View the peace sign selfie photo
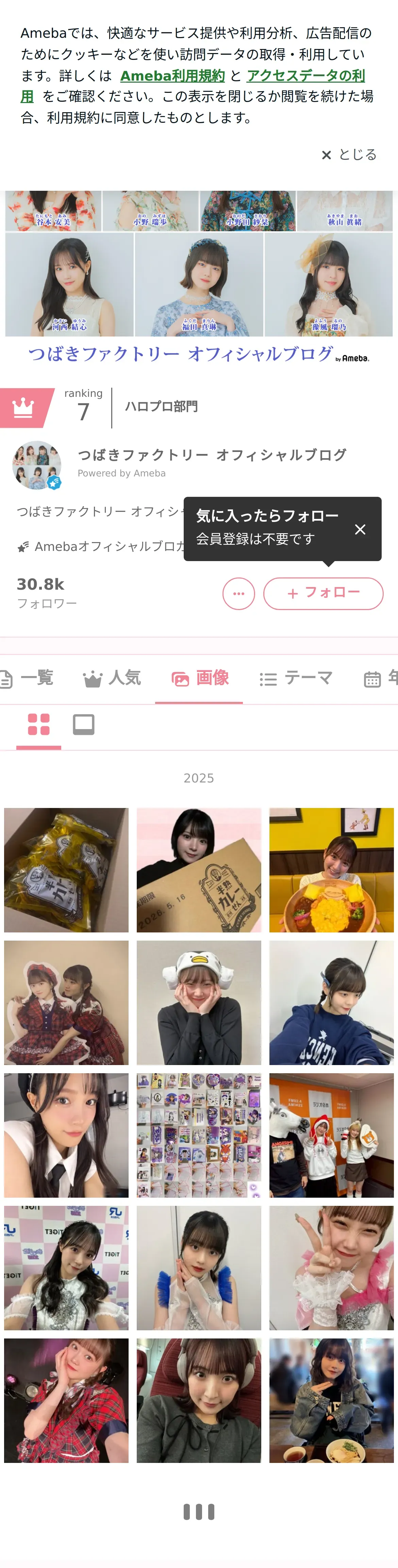The width and height of the screenshot is (398, 1568). coord(332,1268)
